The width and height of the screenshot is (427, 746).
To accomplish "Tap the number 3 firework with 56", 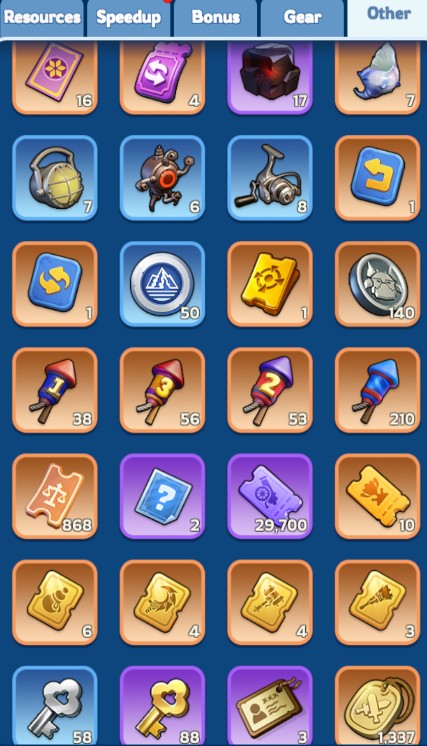I will [162, 391].
